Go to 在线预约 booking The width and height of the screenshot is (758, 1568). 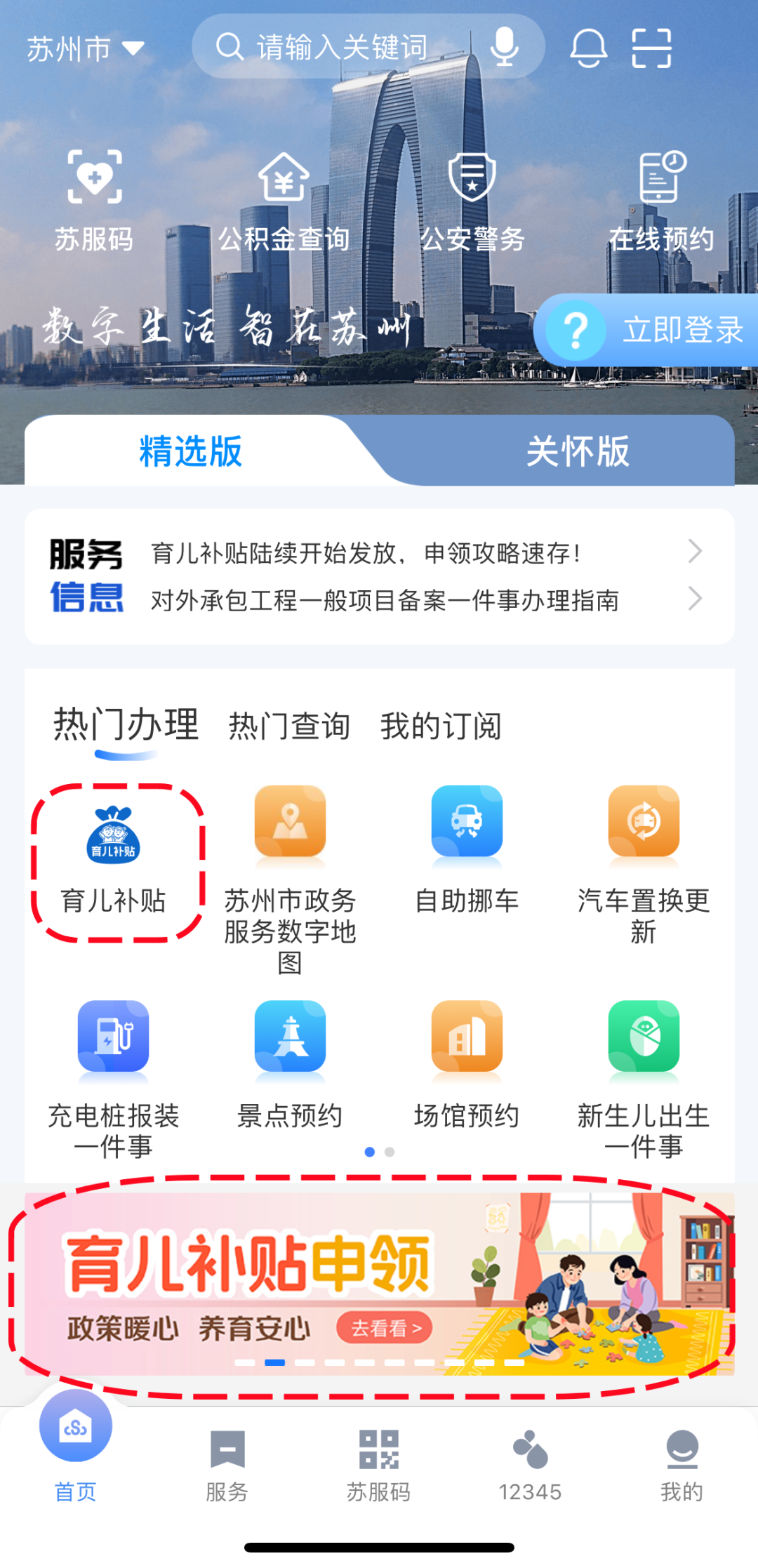point(661,201)
